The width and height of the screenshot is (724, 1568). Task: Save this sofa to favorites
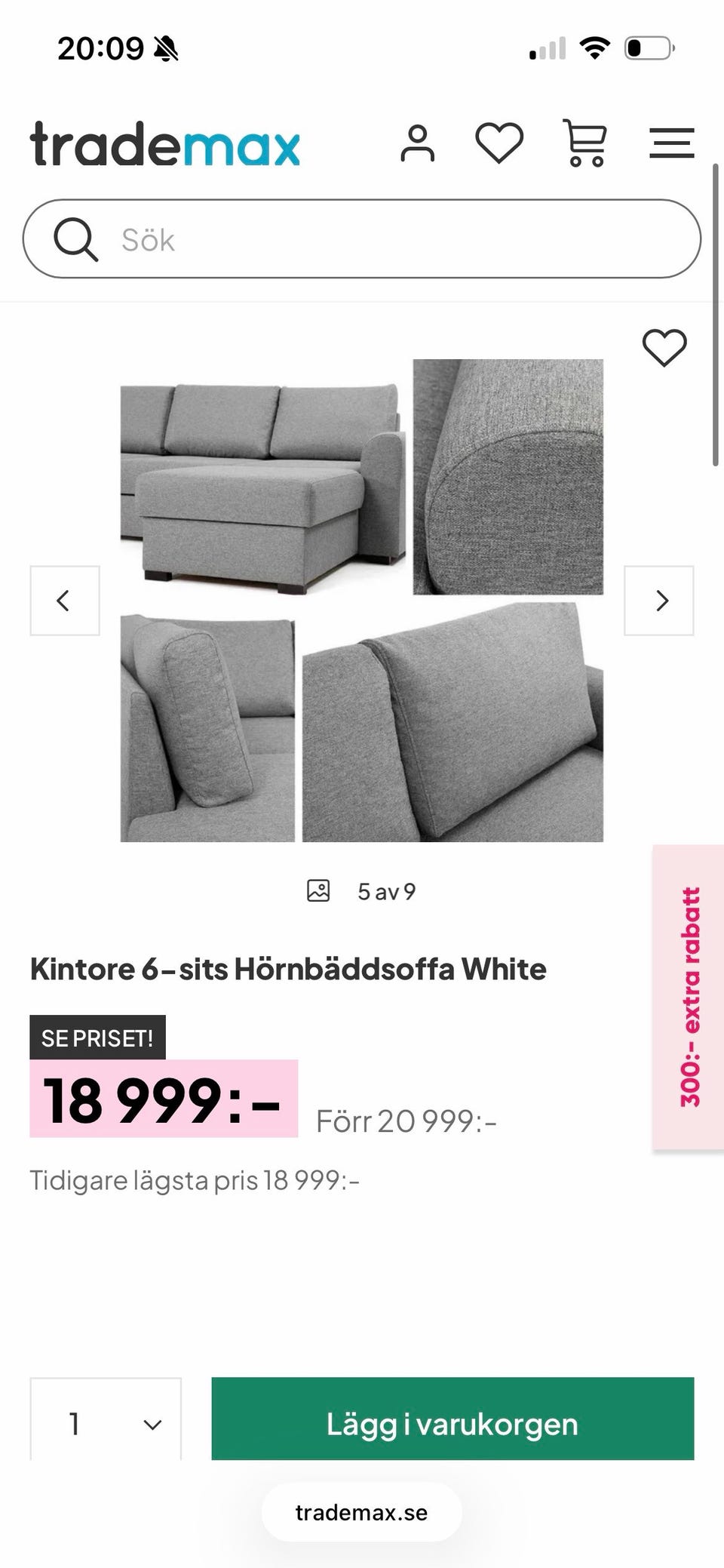tap(664, 348)
